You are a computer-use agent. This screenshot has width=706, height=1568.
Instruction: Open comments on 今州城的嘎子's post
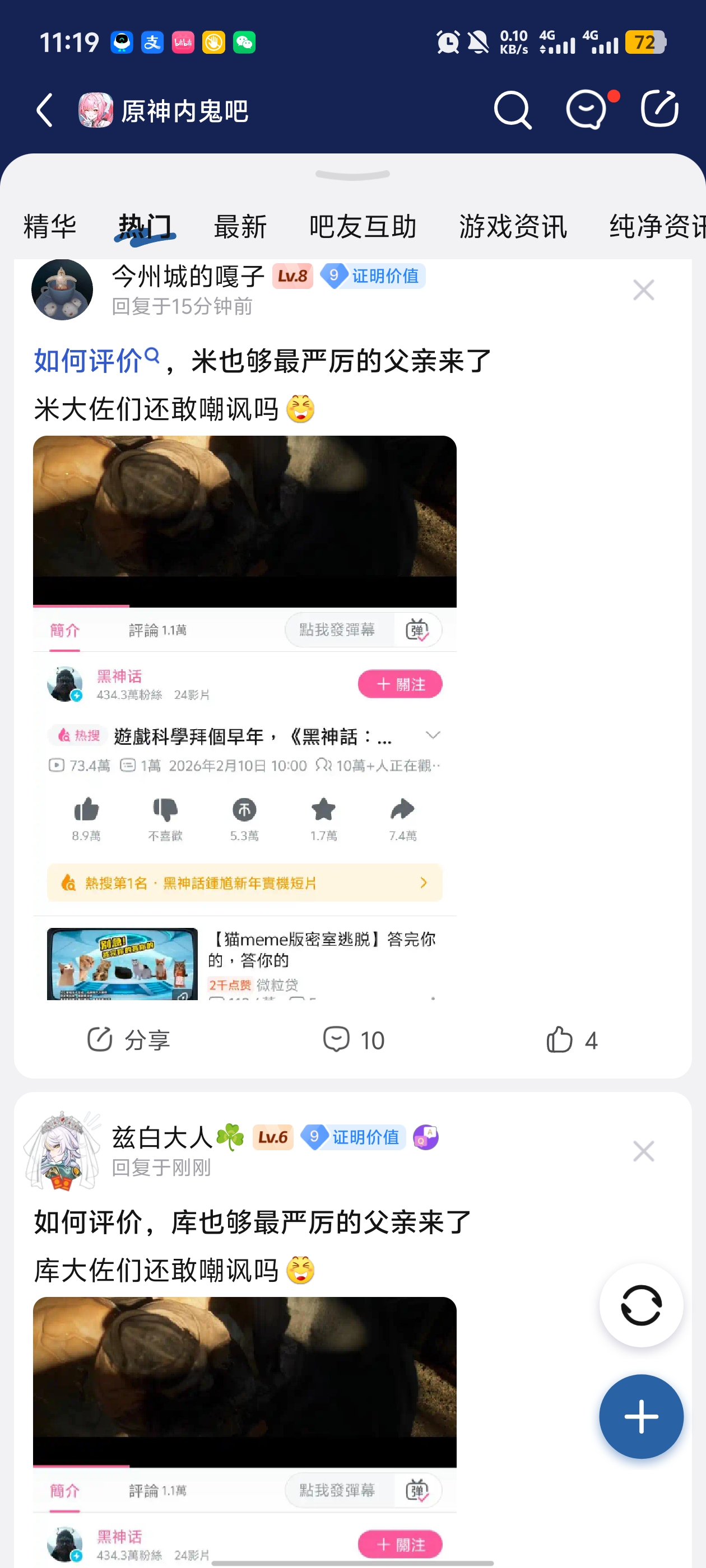coord(354,1040)
